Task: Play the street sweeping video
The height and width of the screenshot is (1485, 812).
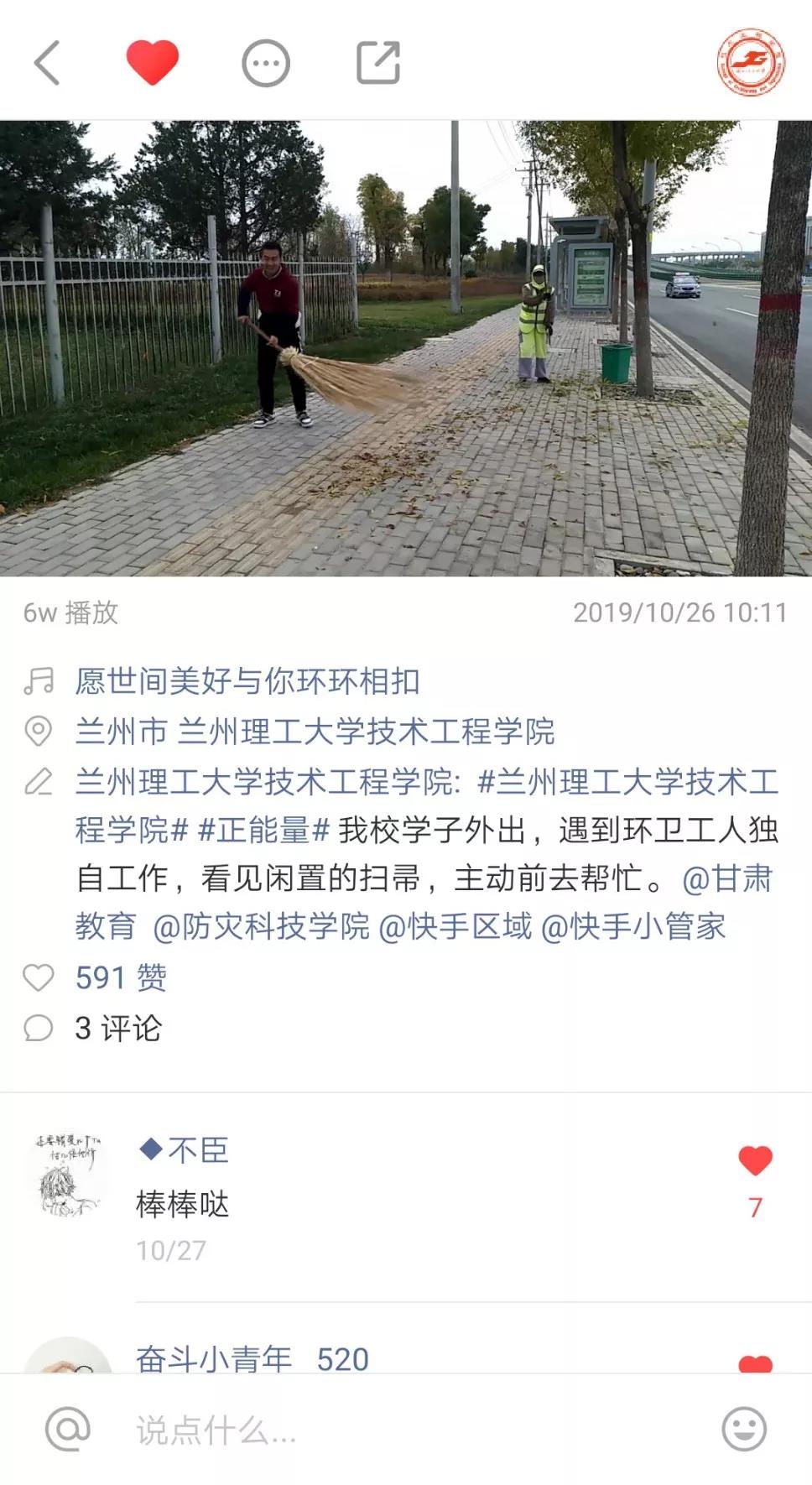Action: click(406, 348)
